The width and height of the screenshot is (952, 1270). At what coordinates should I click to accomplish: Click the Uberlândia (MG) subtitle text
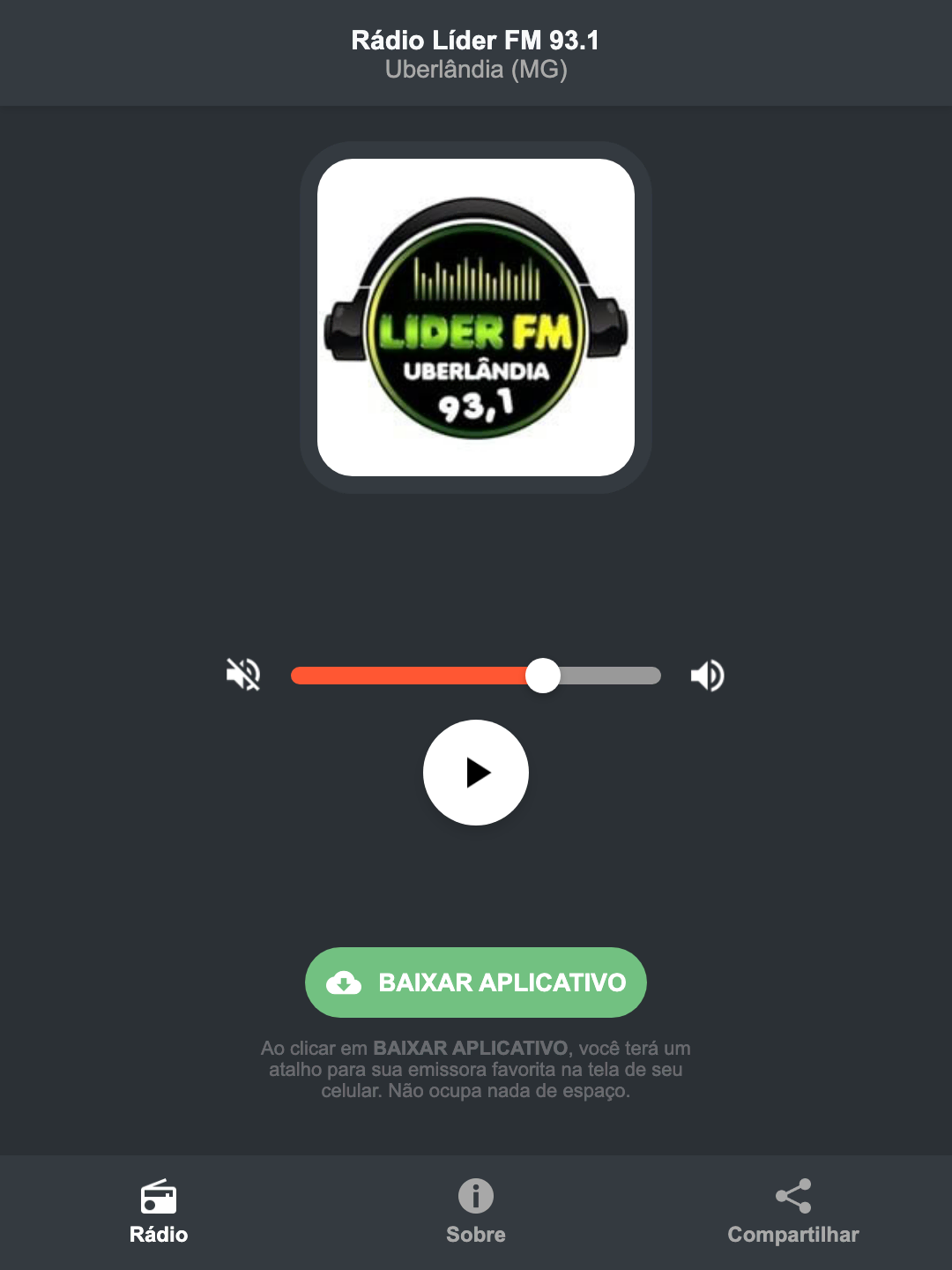475,72
